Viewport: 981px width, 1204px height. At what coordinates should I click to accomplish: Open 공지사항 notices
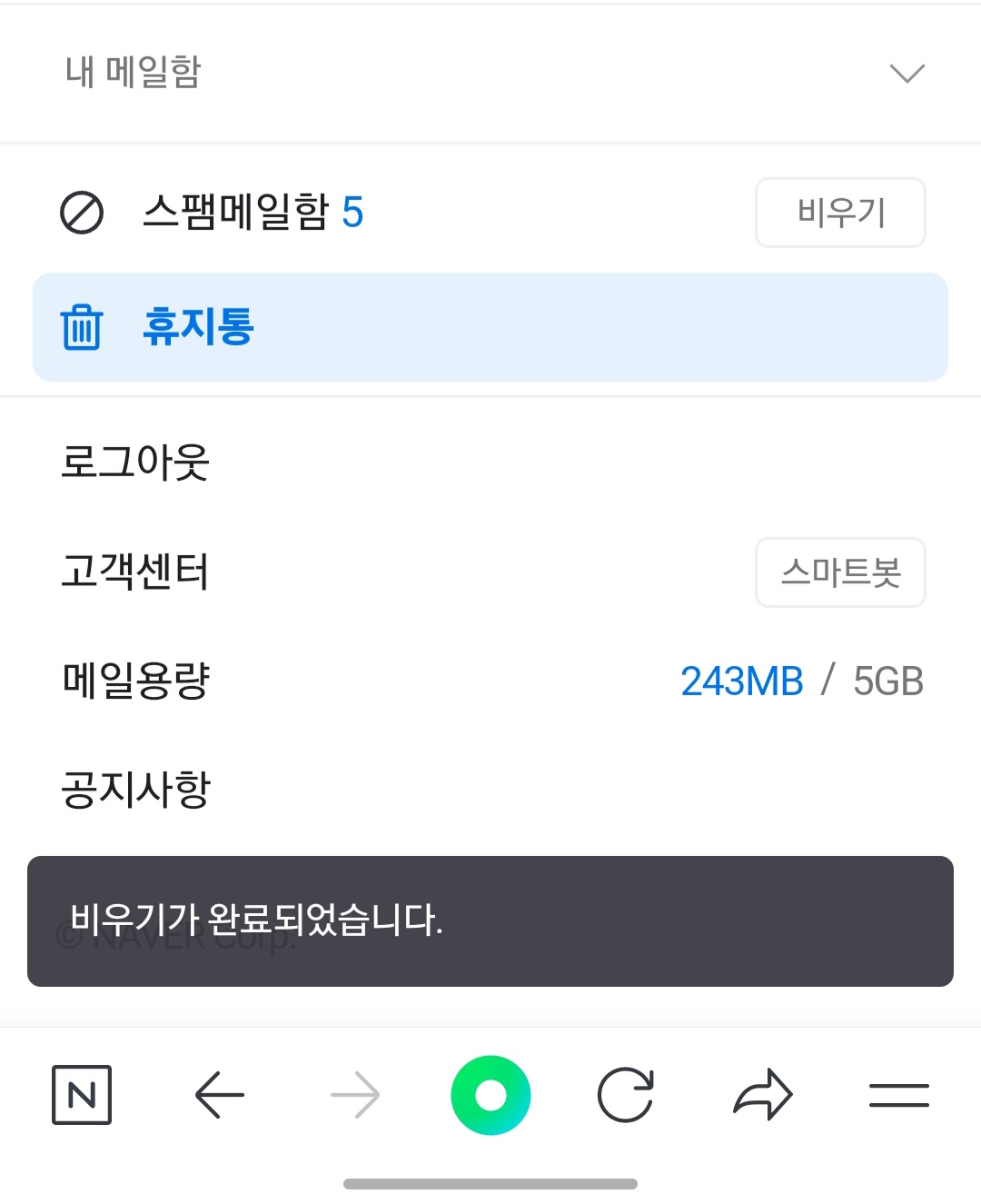click(x=136, y=789)
